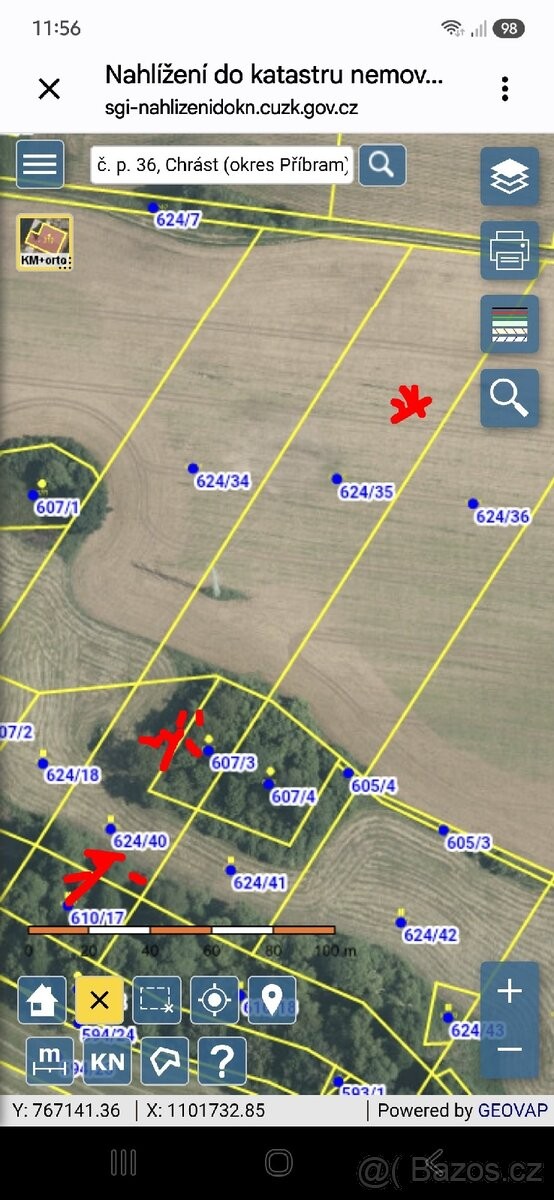The height and width of the screenshot is (1200, 554).
Task: Print the current map view
Action: pyautogui.click(x=510, y=251)
